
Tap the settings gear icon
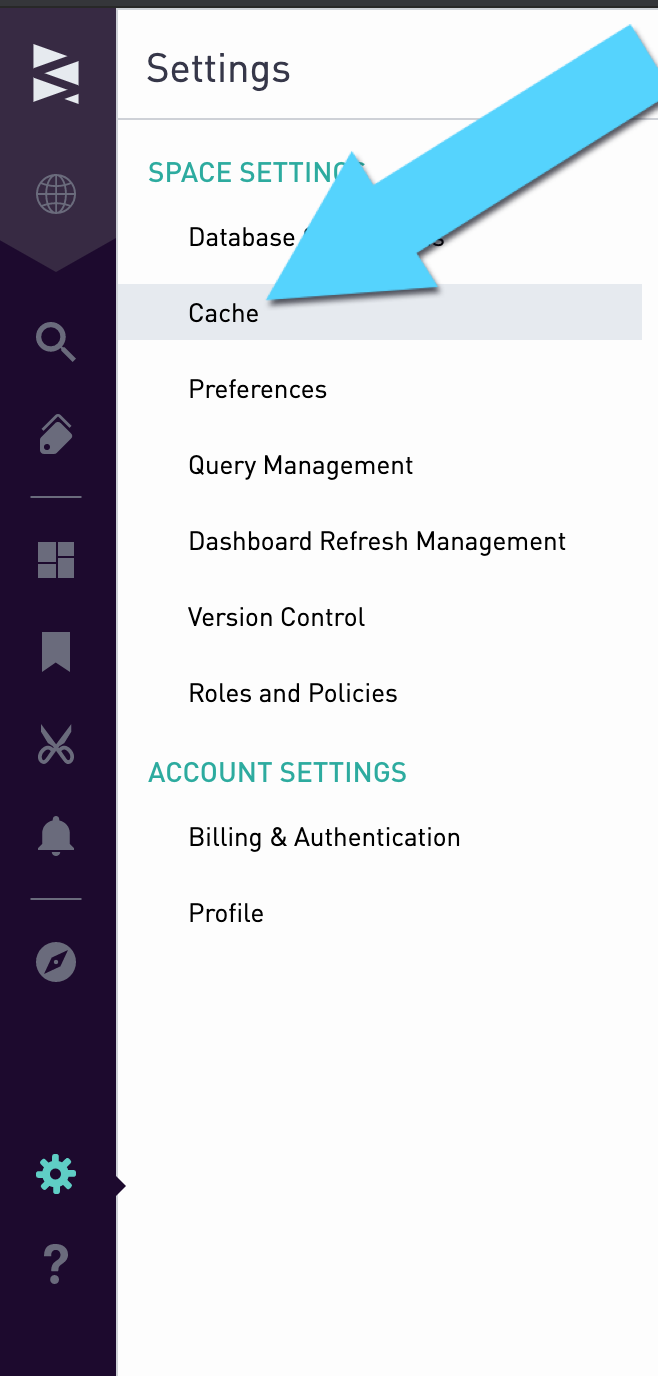[56, 1173]
